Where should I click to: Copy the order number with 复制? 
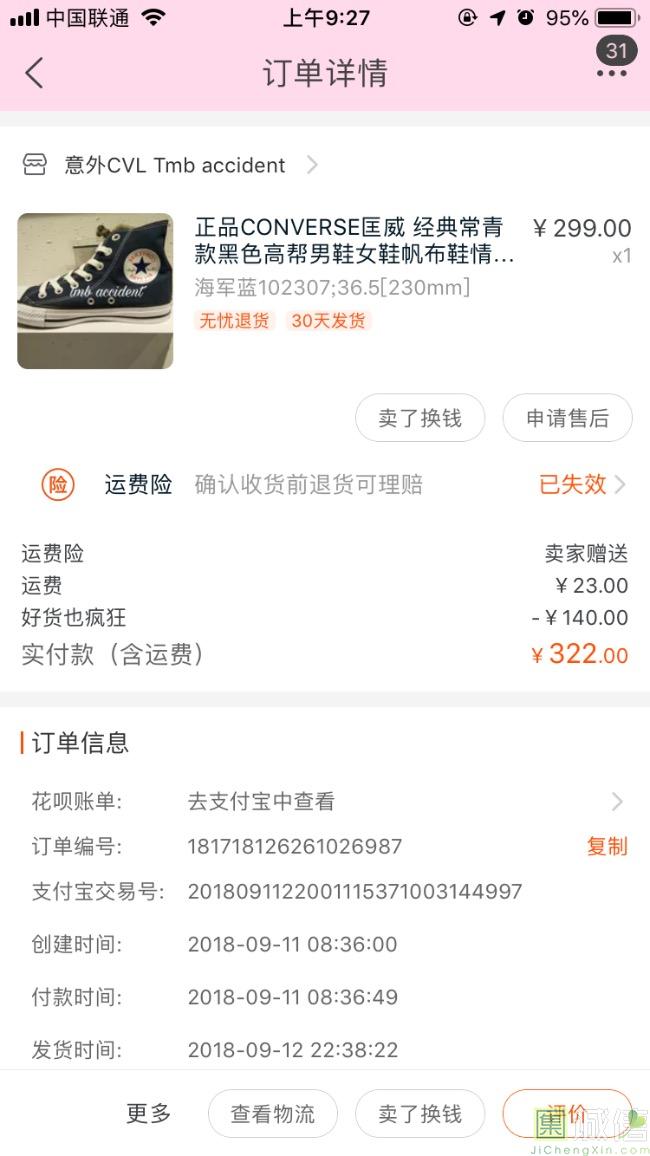coord(606,846)
